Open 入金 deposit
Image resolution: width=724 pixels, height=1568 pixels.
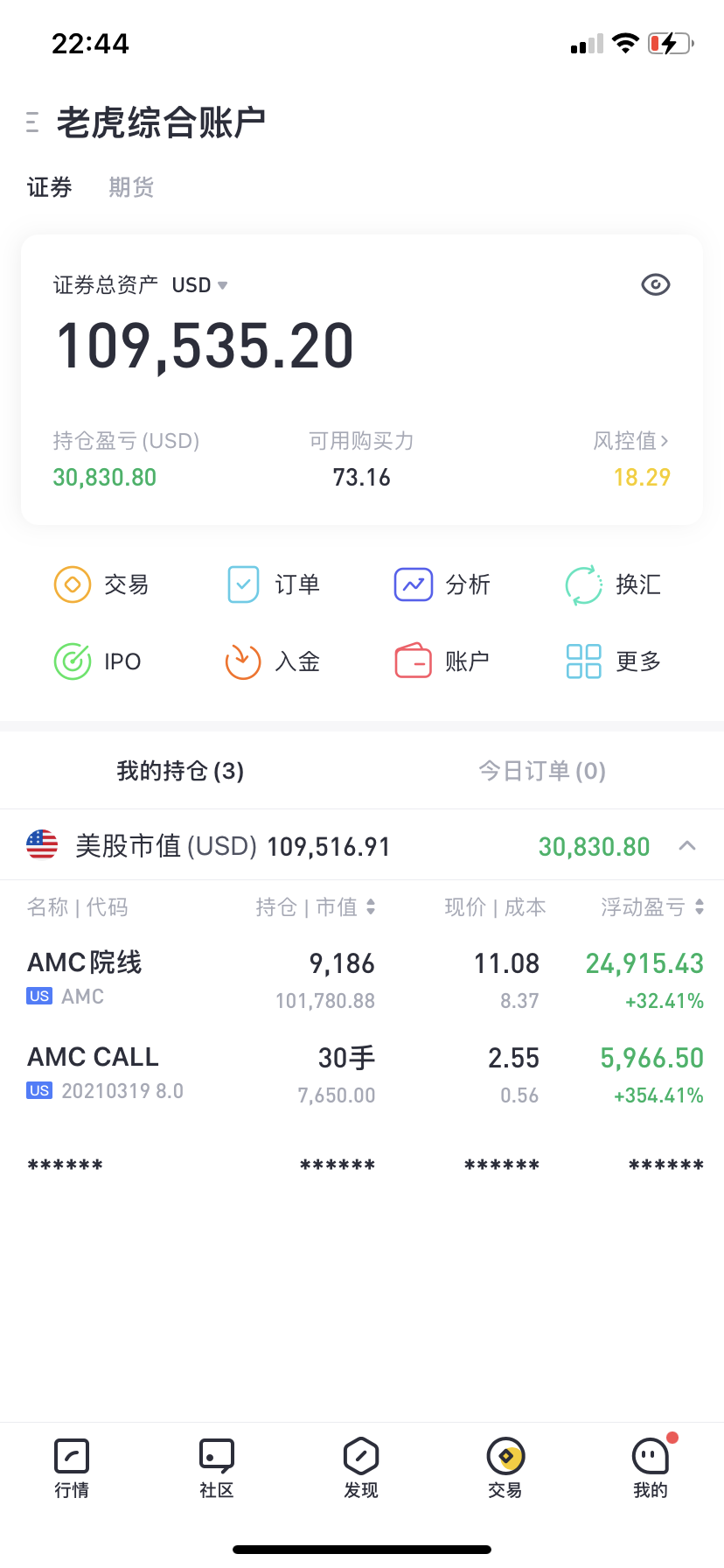click(x=273, y=661)
